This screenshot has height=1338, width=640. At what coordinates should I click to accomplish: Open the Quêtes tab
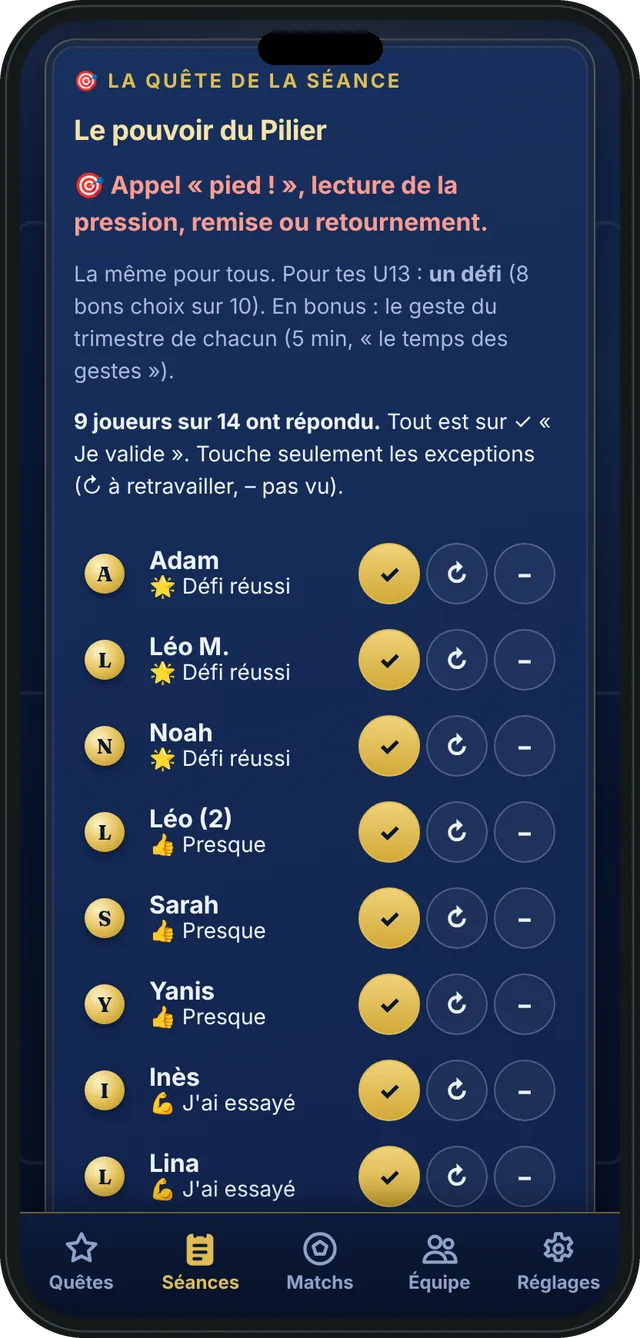tap(81, 1262)
